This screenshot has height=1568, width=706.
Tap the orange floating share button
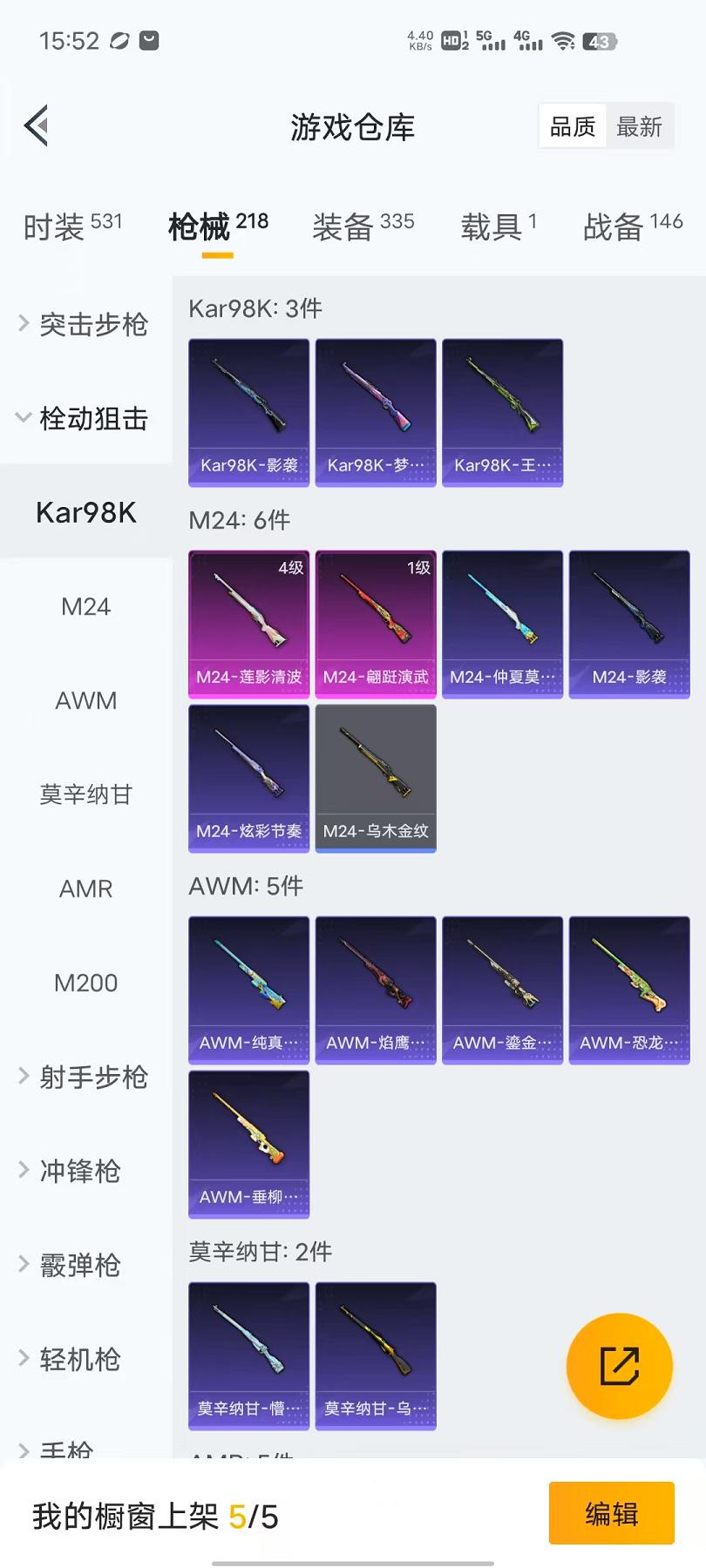coord(619,1366)
